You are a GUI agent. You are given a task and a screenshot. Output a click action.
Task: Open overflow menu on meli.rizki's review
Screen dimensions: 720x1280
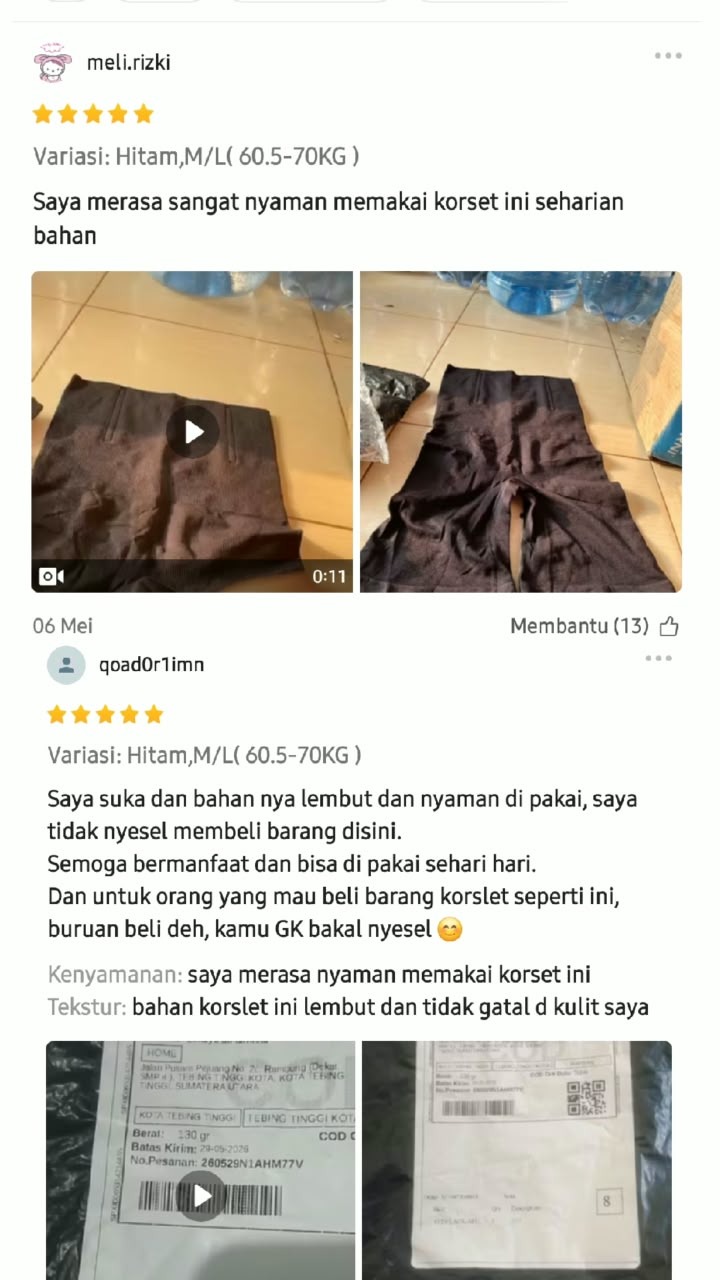pos(668,56)
